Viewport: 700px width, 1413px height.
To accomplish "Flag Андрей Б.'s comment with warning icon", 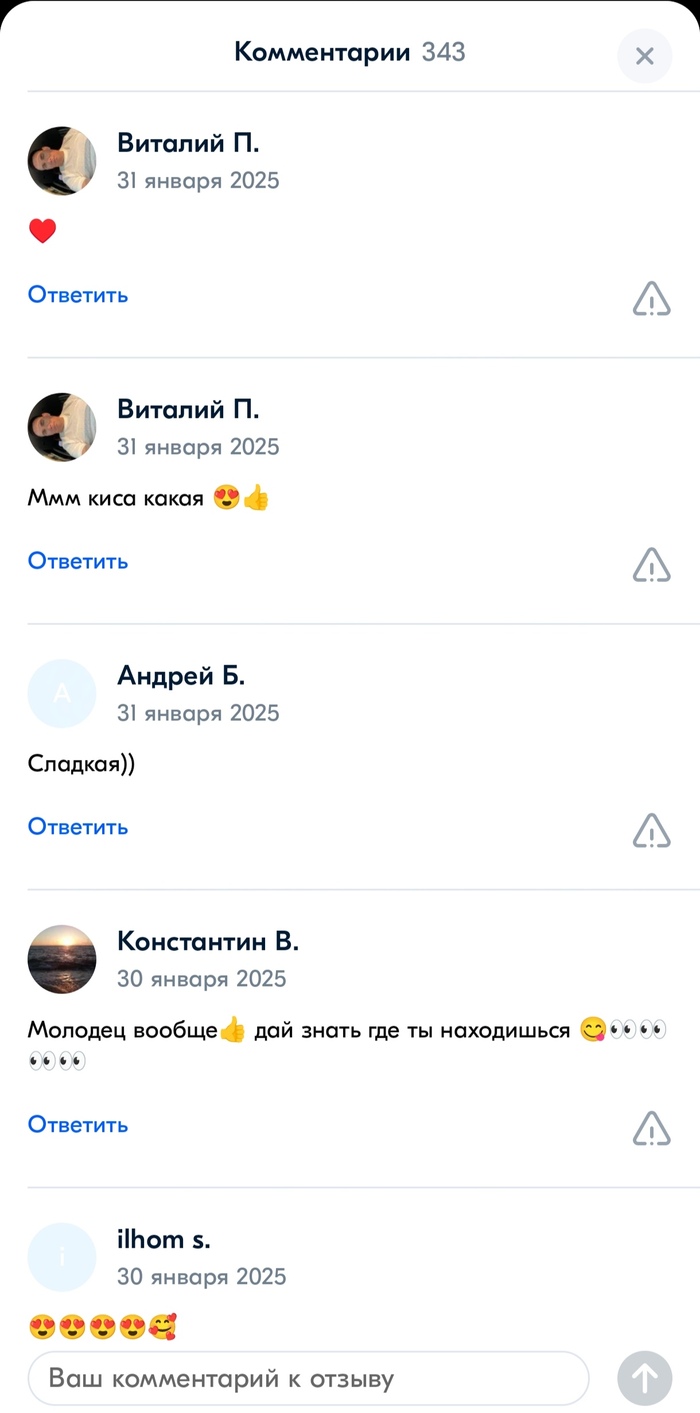I will pos(651,830).
